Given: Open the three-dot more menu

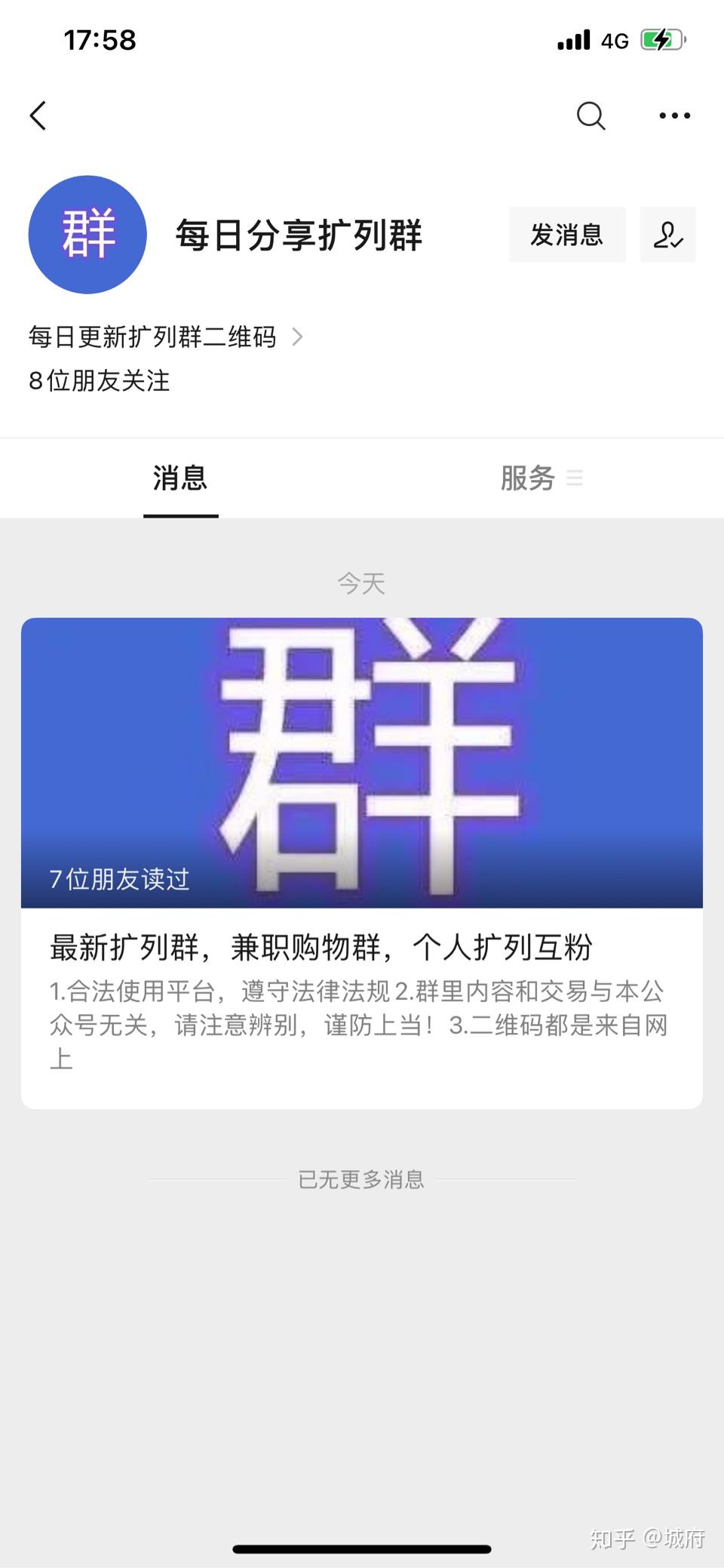Looking at the screenshot, I should [x=674, y=115].
